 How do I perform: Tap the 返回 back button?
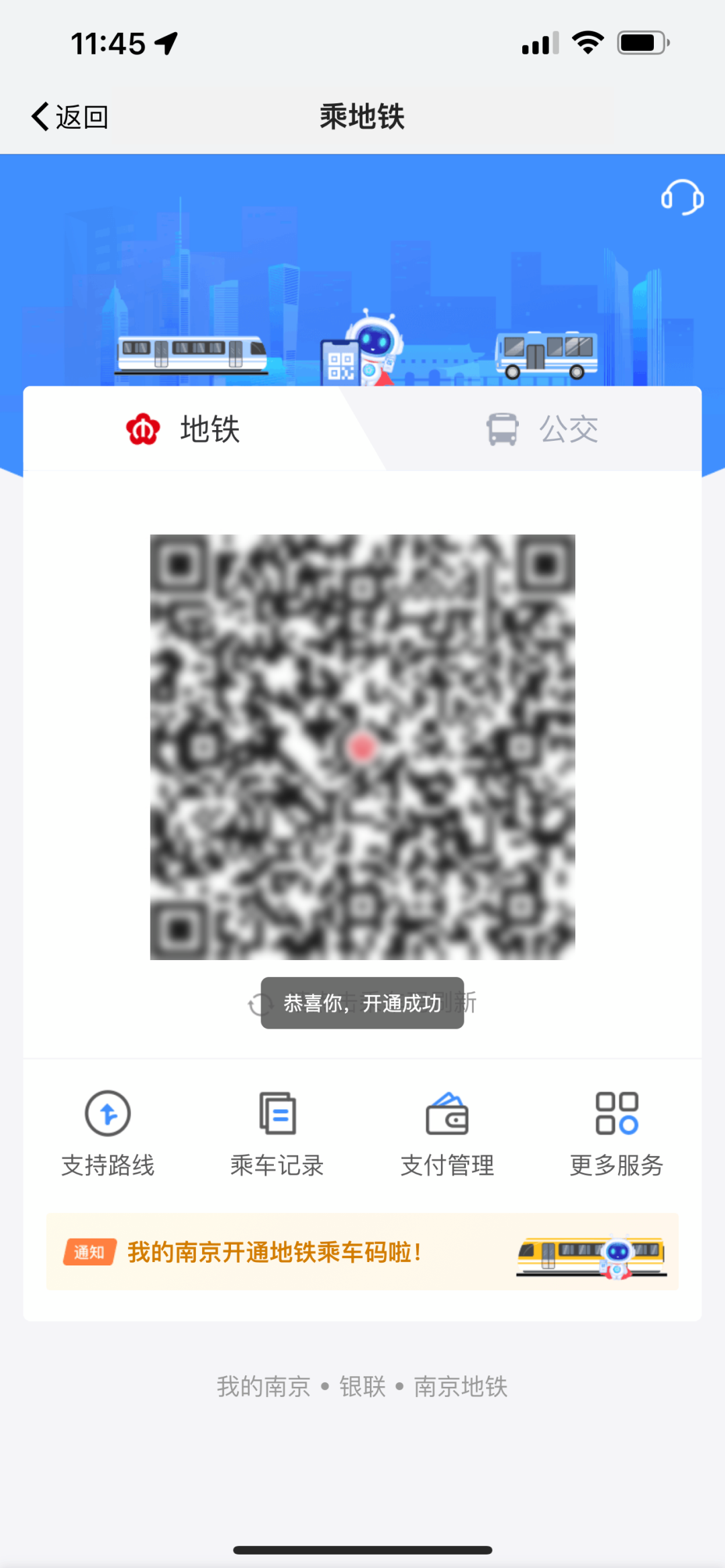69,115
